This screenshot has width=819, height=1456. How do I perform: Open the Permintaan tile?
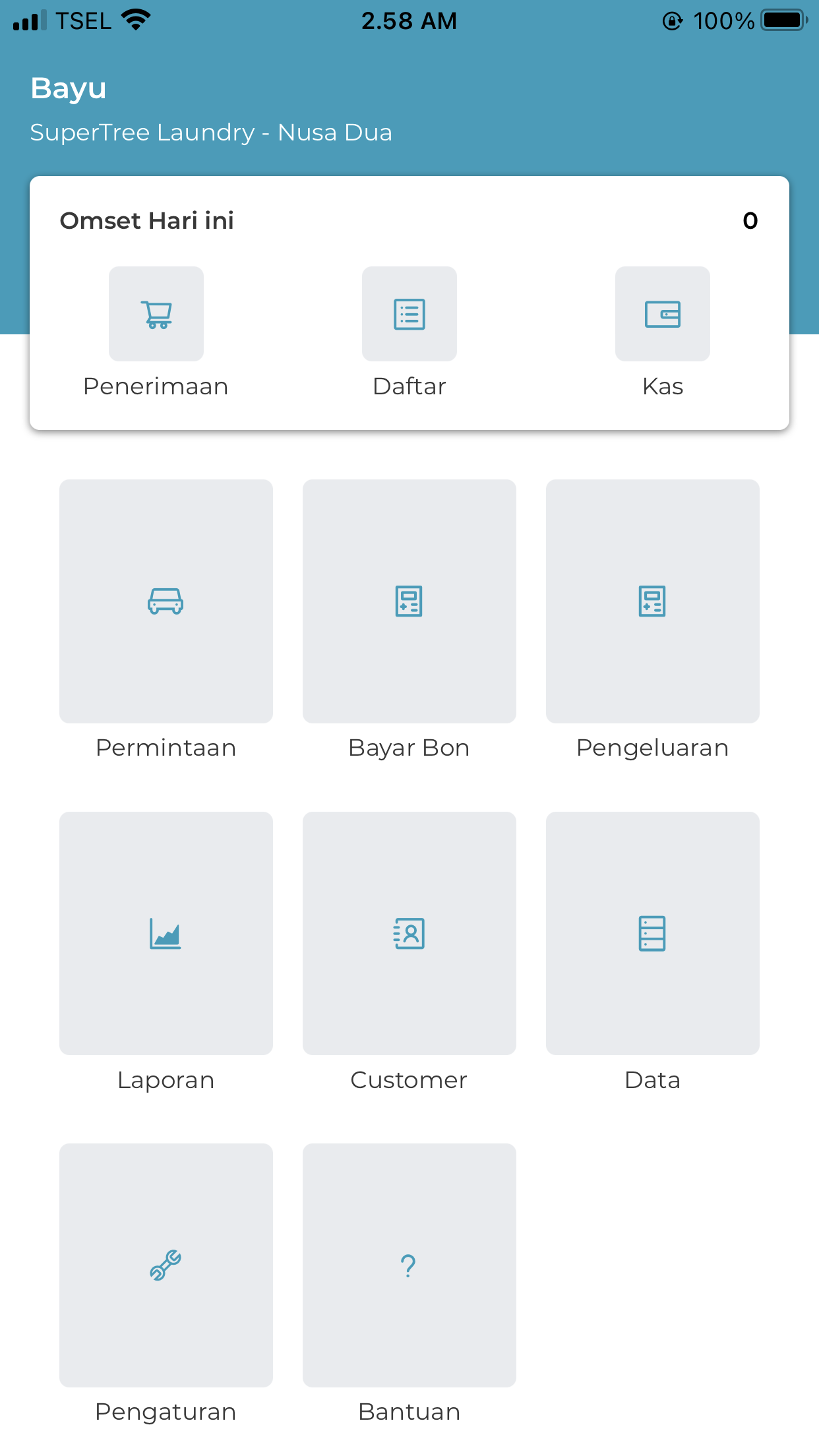tap(166, 601)
